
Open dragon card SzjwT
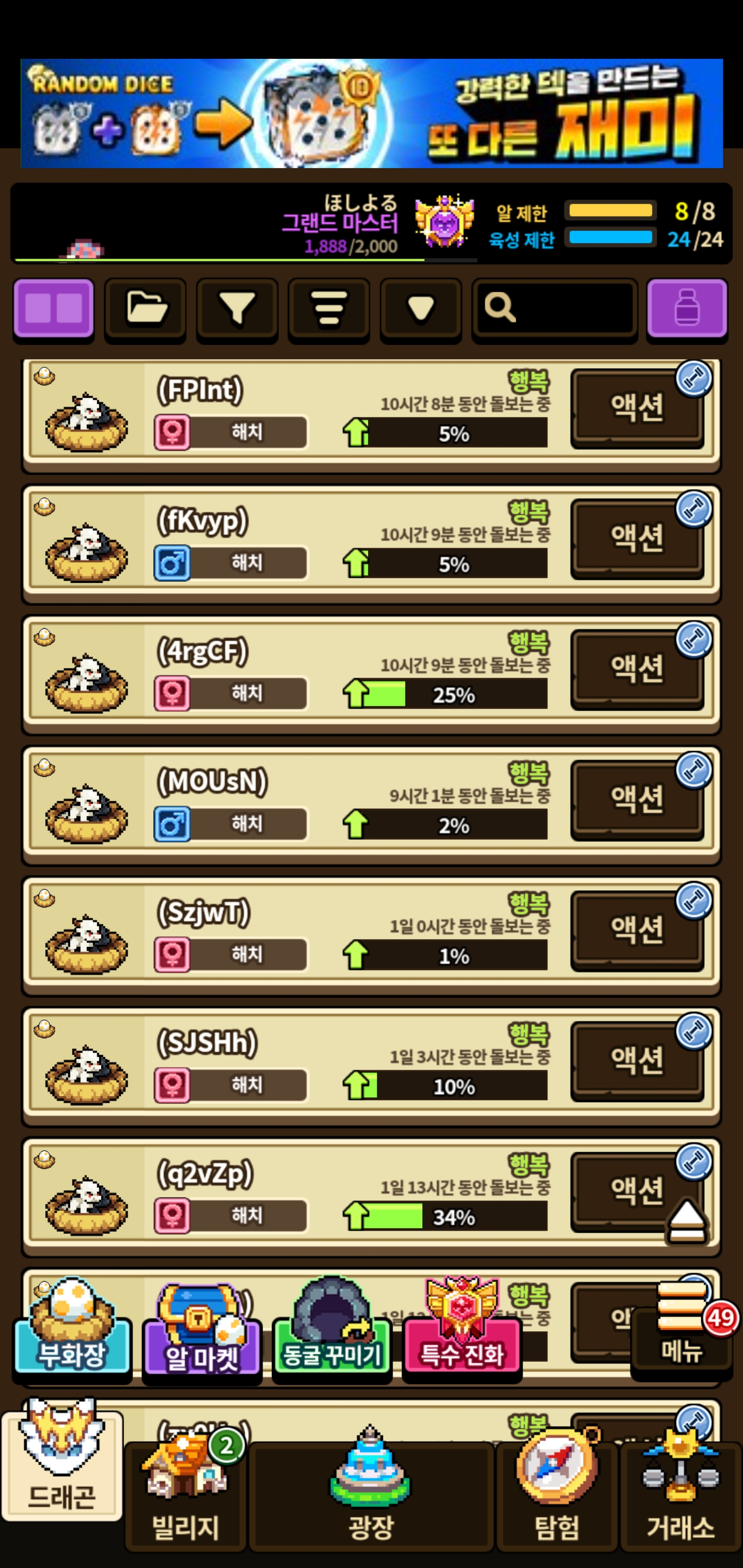click(372, 936)
